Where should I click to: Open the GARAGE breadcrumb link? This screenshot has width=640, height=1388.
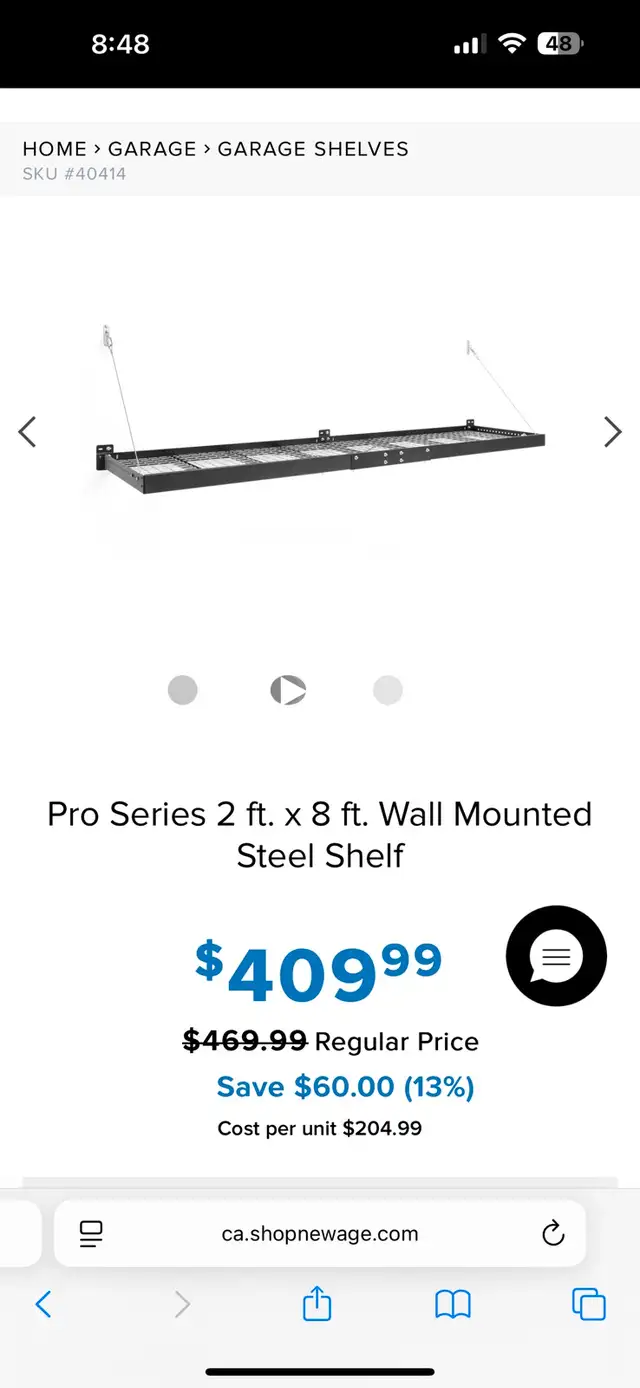pos(152,149)
